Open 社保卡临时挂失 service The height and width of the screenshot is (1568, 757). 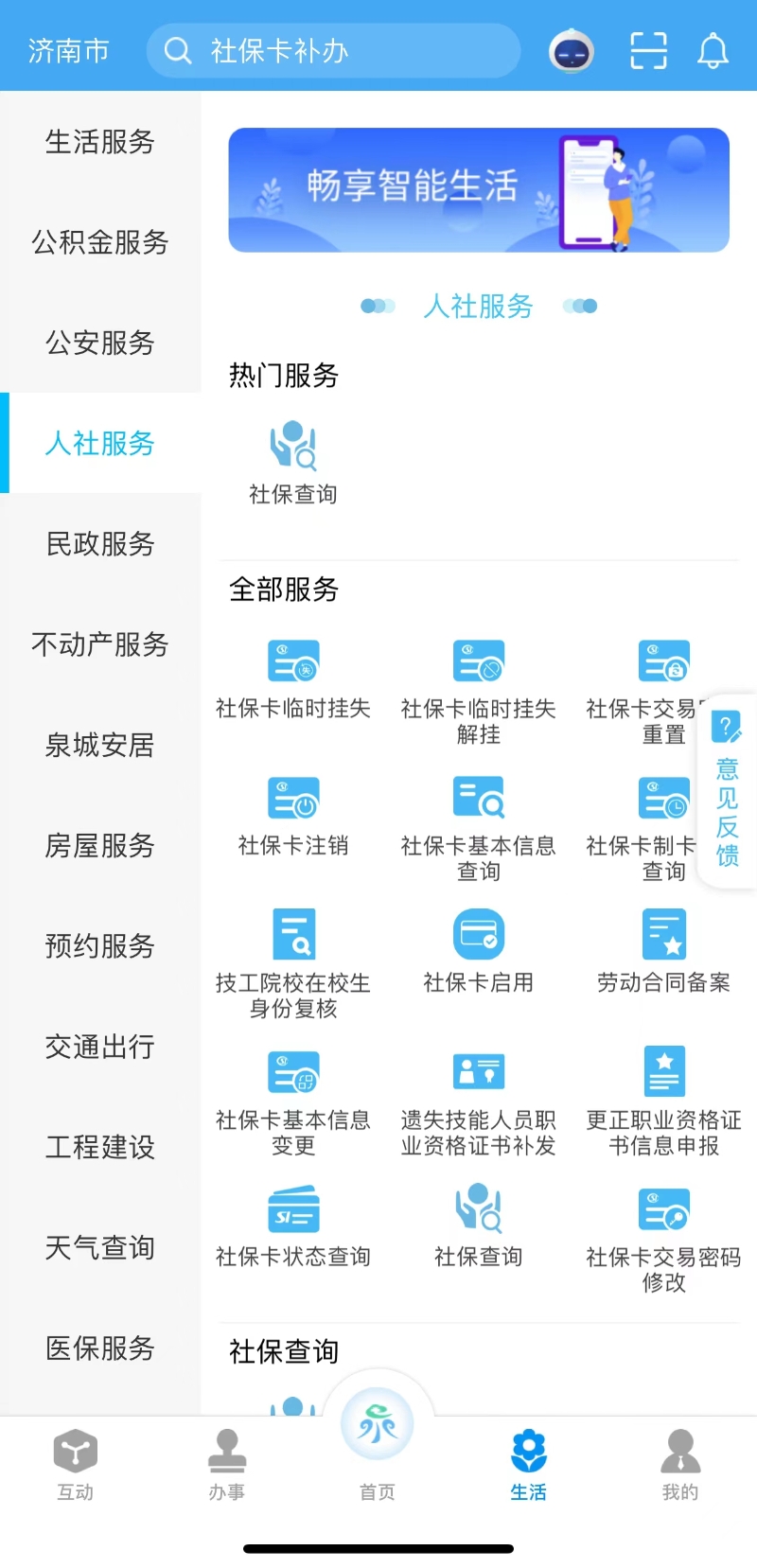point(293,679)
